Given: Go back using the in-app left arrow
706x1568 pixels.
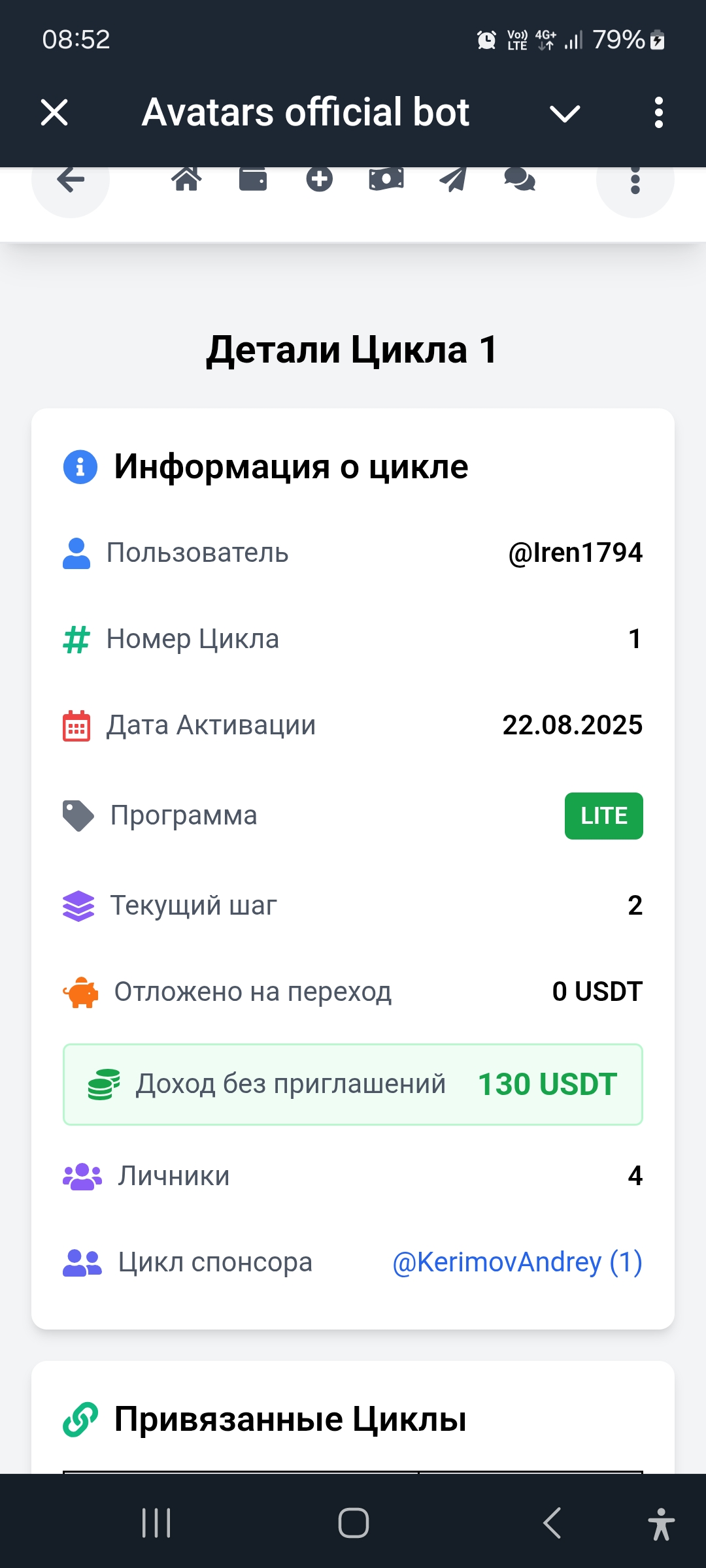Looking at the screenshot, I should [71, 180].
